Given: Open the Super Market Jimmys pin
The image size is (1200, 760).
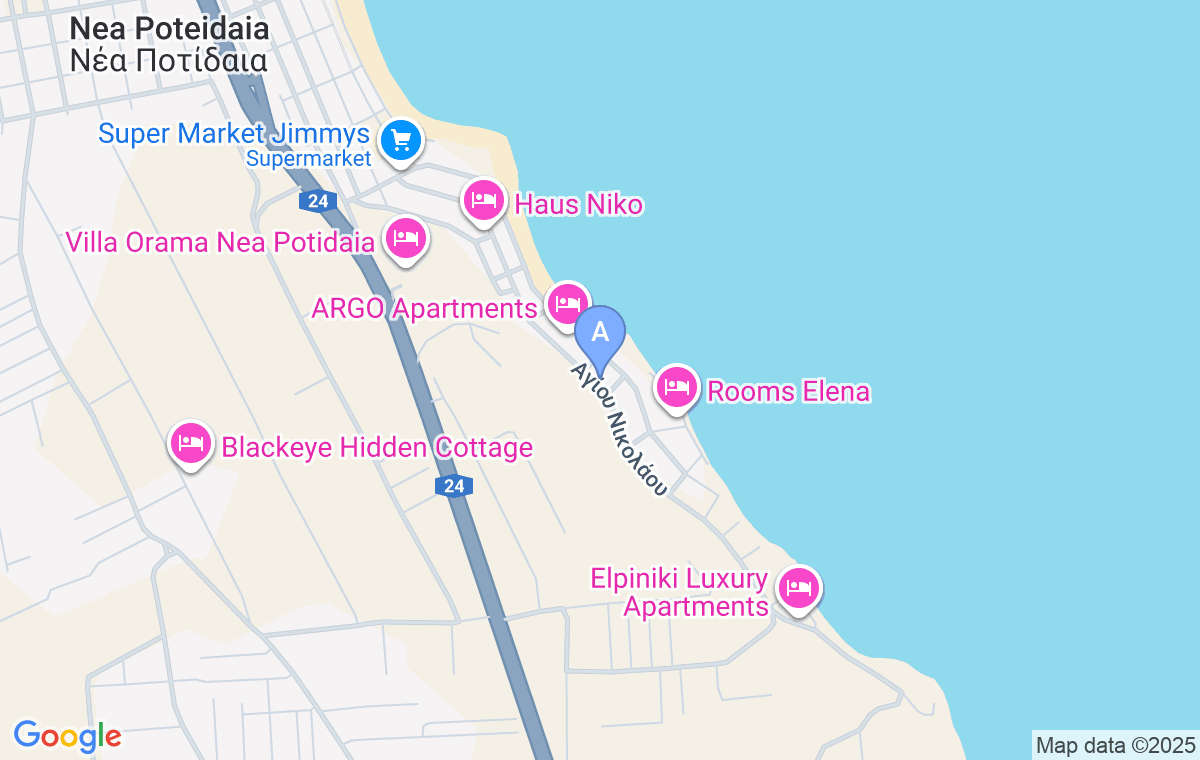Looking at the screenshot, I should (x=402, y=140).
